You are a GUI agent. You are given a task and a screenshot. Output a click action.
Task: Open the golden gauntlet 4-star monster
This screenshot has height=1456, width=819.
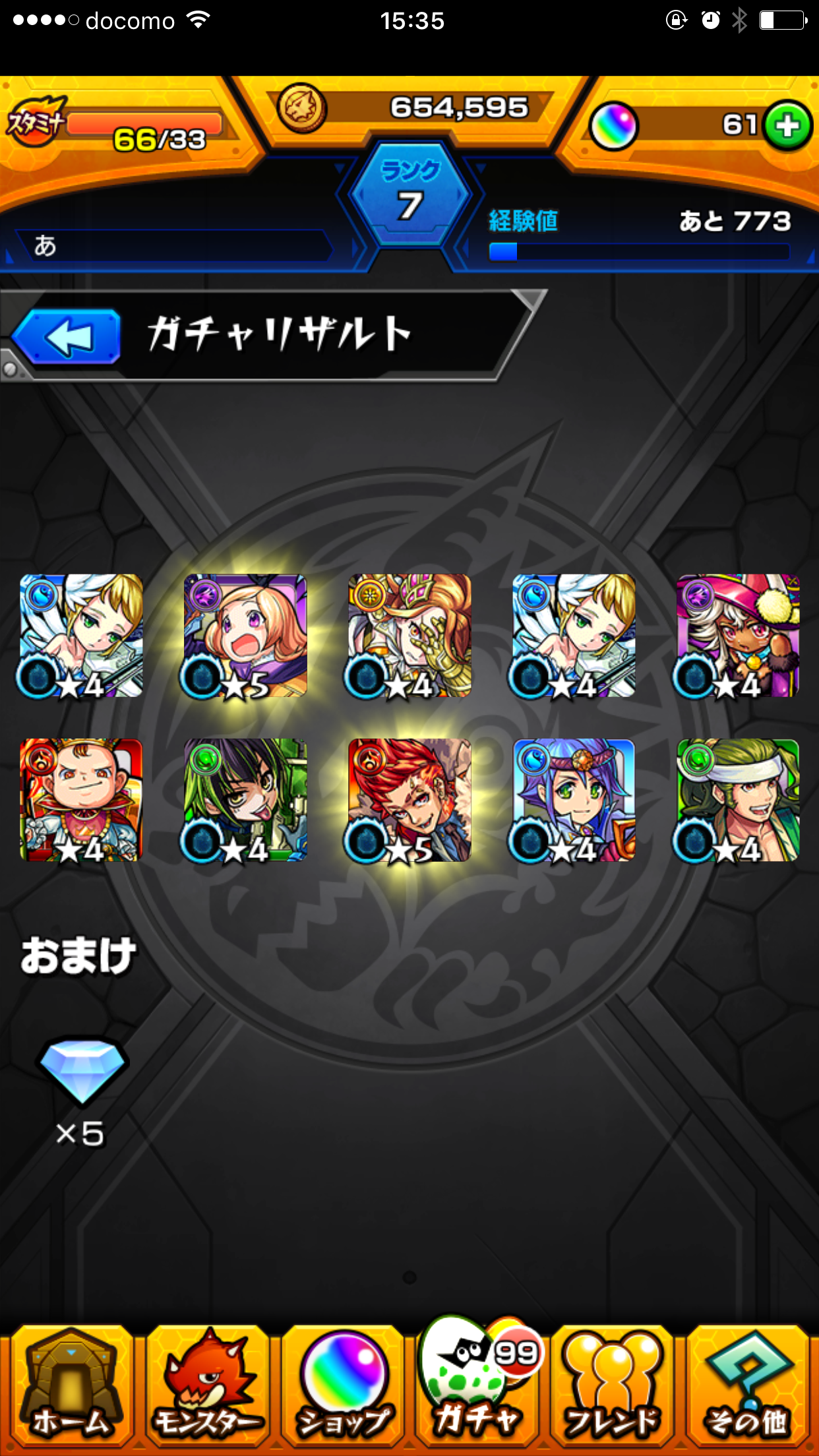pos(409,636)
